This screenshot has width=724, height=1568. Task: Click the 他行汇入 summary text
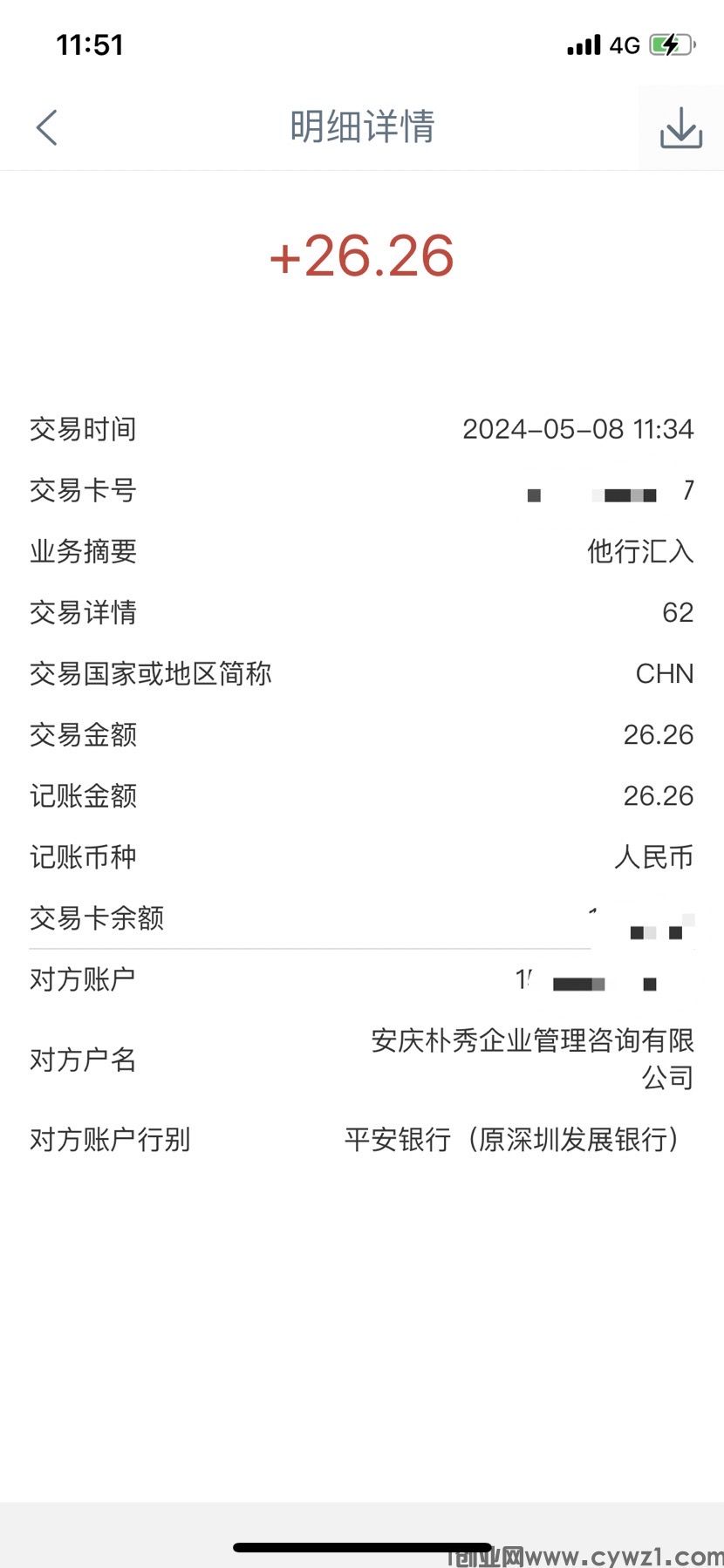tap(639, 551)
